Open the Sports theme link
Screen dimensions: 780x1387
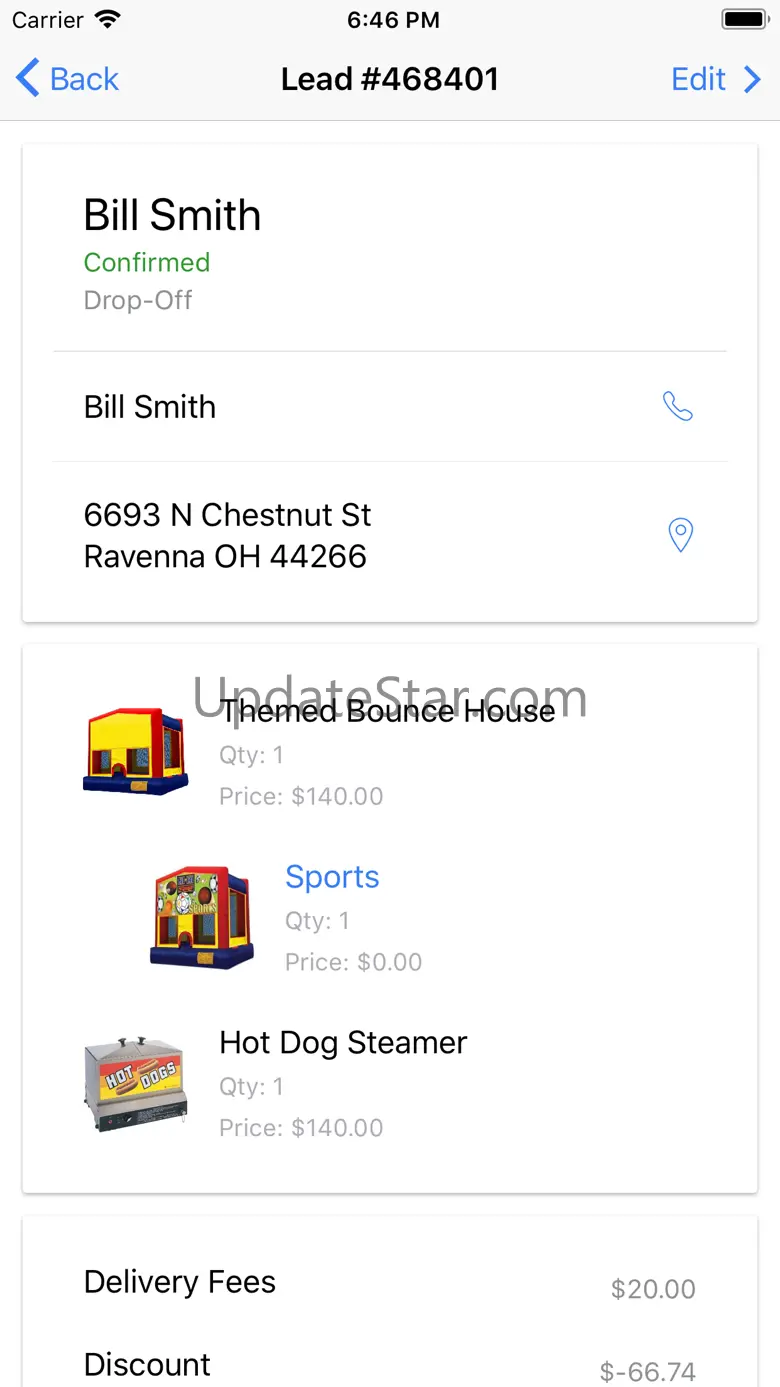point(332,877)
